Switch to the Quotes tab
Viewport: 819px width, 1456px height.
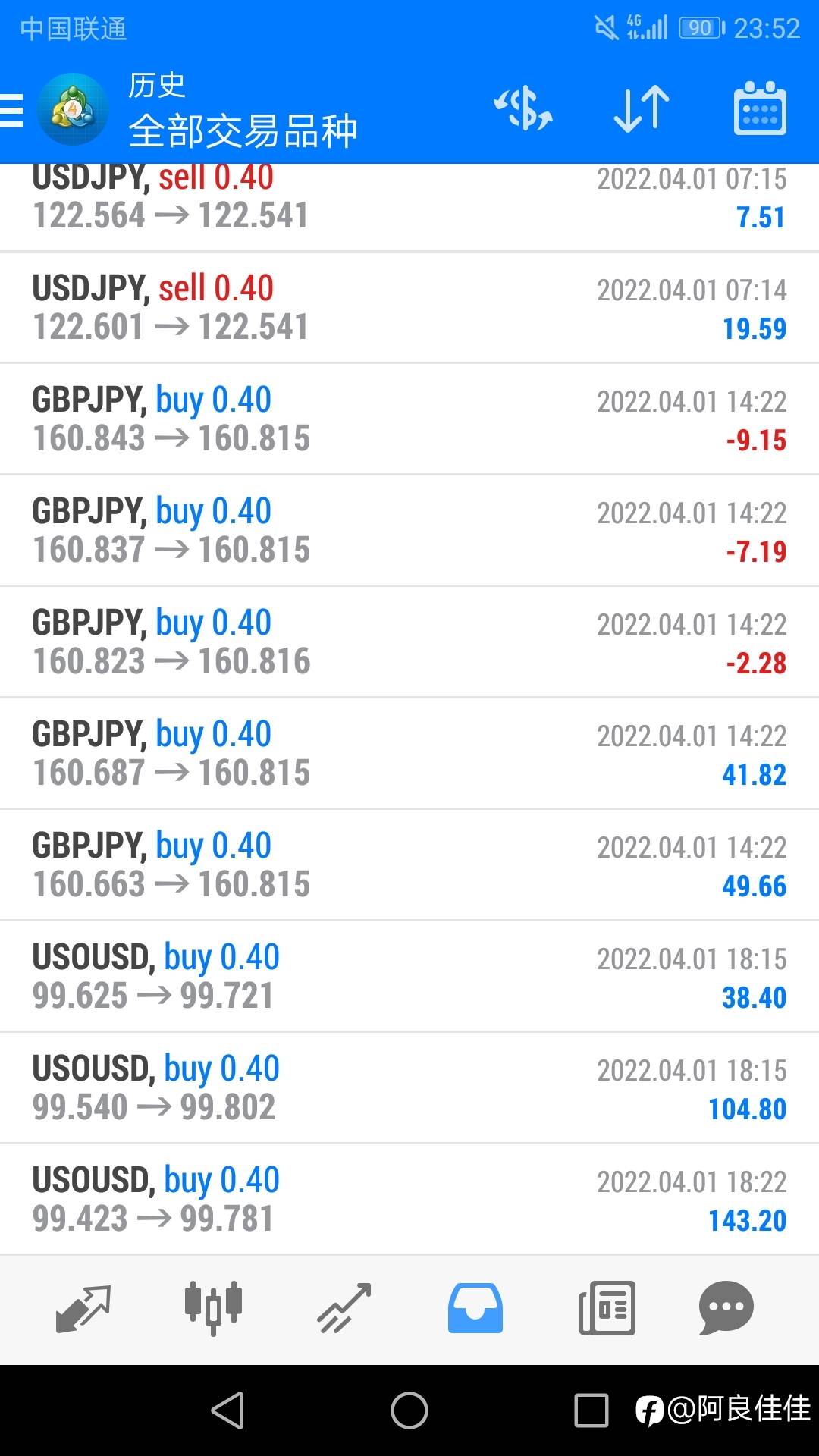[x=83, y=1309]
